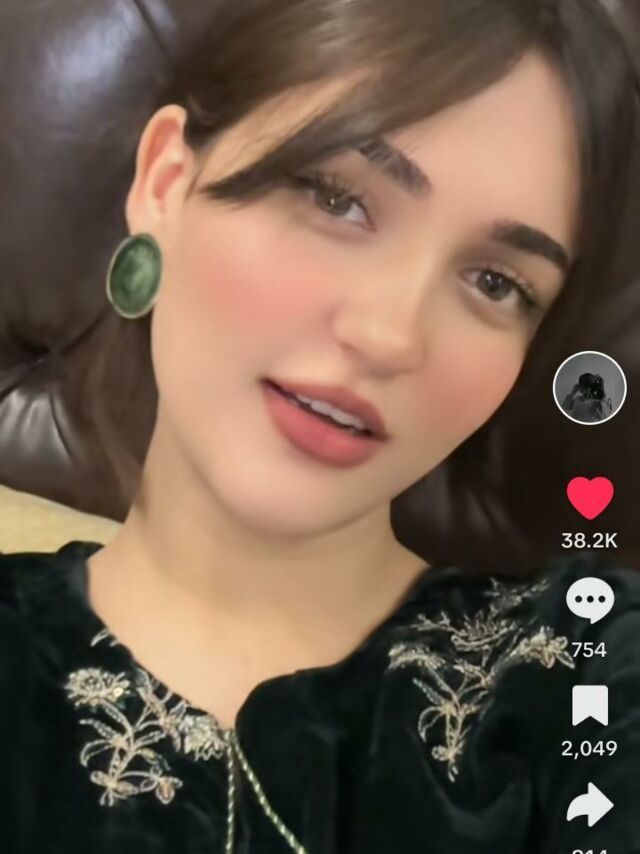The height and width of the screenshot is (854, 640).
Task: Share this video using the arrow icon
Action: [590, 803]
